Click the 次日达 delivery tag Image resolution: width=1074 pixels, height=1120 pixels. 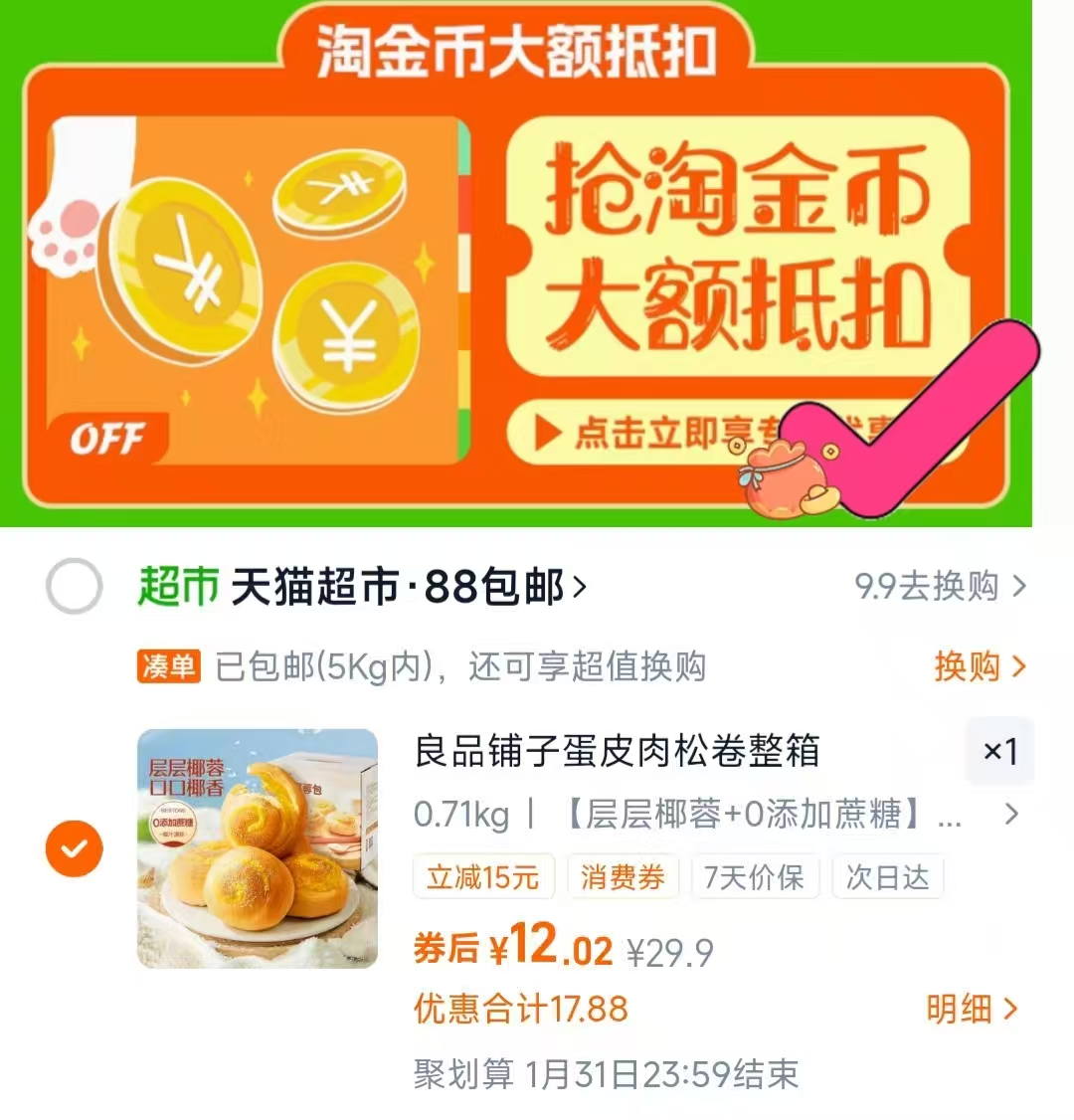[888, 876]
